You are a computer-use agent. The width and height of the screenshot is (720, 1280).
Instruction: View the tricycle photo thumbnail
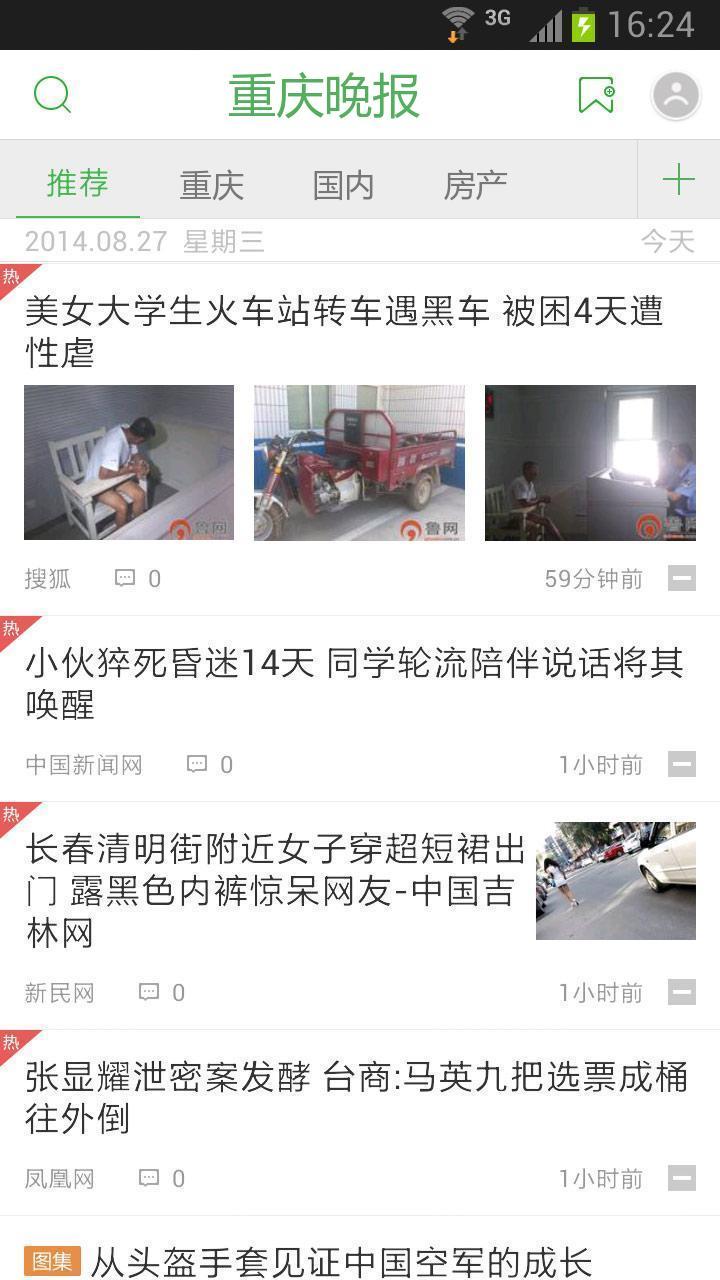(359, 463)
